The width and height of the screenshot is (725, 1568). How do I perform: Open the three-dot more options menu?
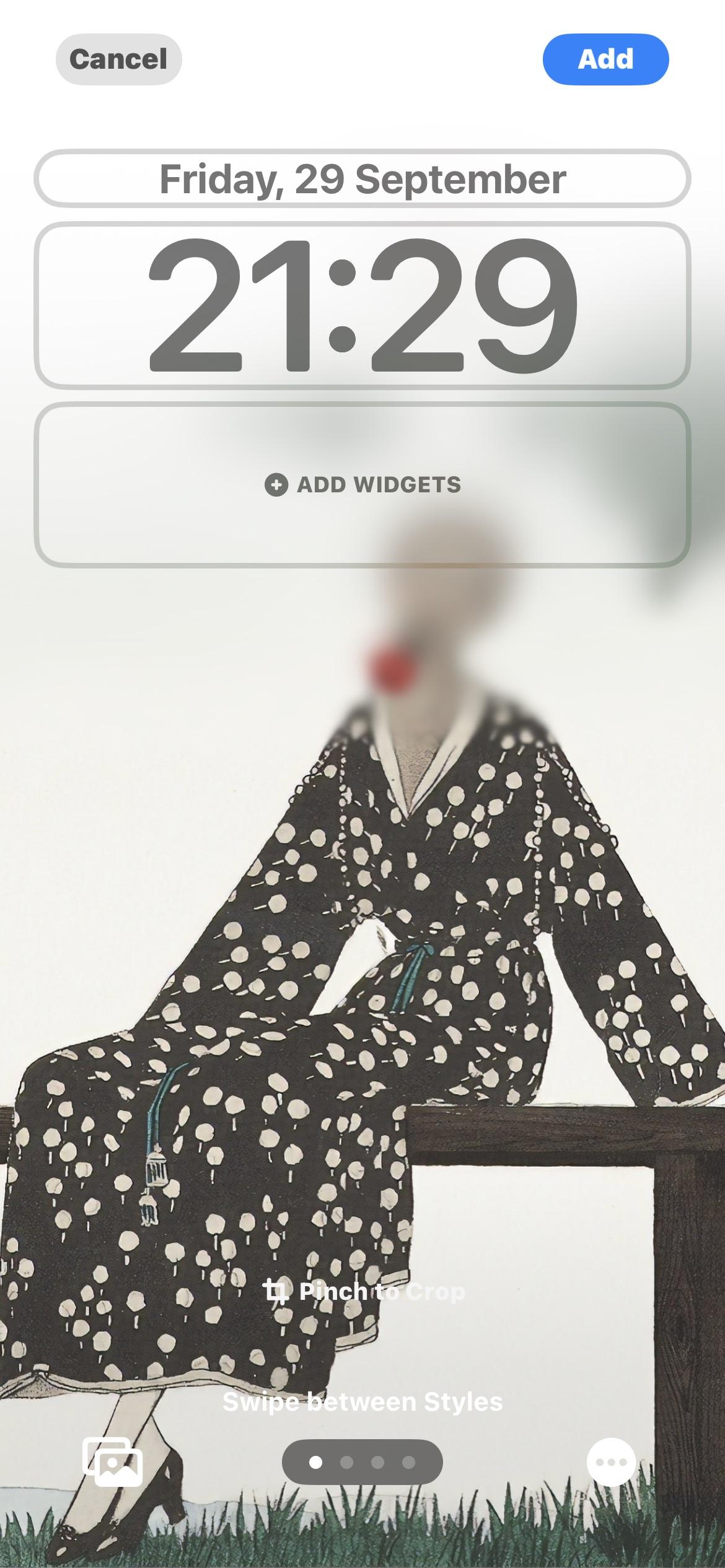pyautogui.click(x=610, y=1462)
